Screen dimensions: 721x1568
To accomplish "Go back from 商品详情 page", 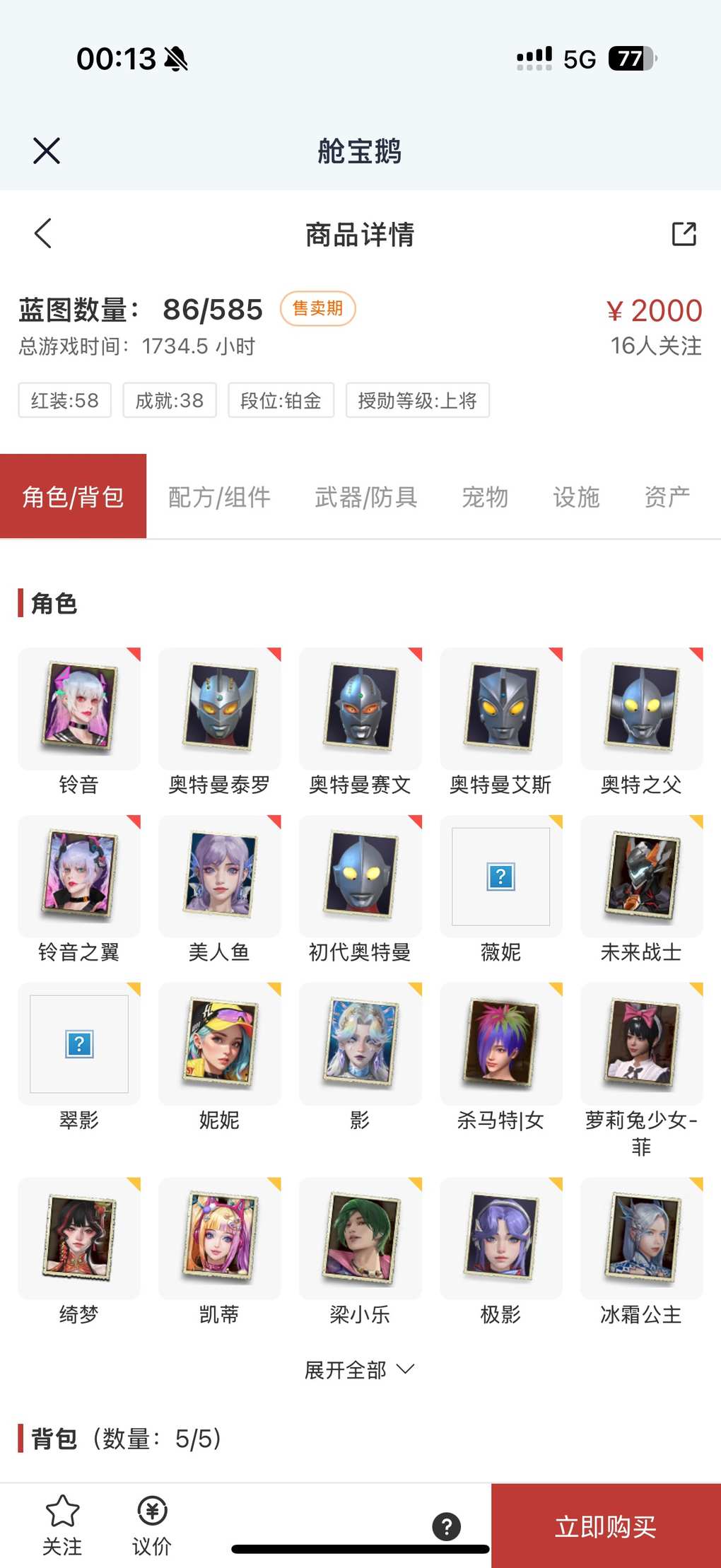I will [44, 233].
